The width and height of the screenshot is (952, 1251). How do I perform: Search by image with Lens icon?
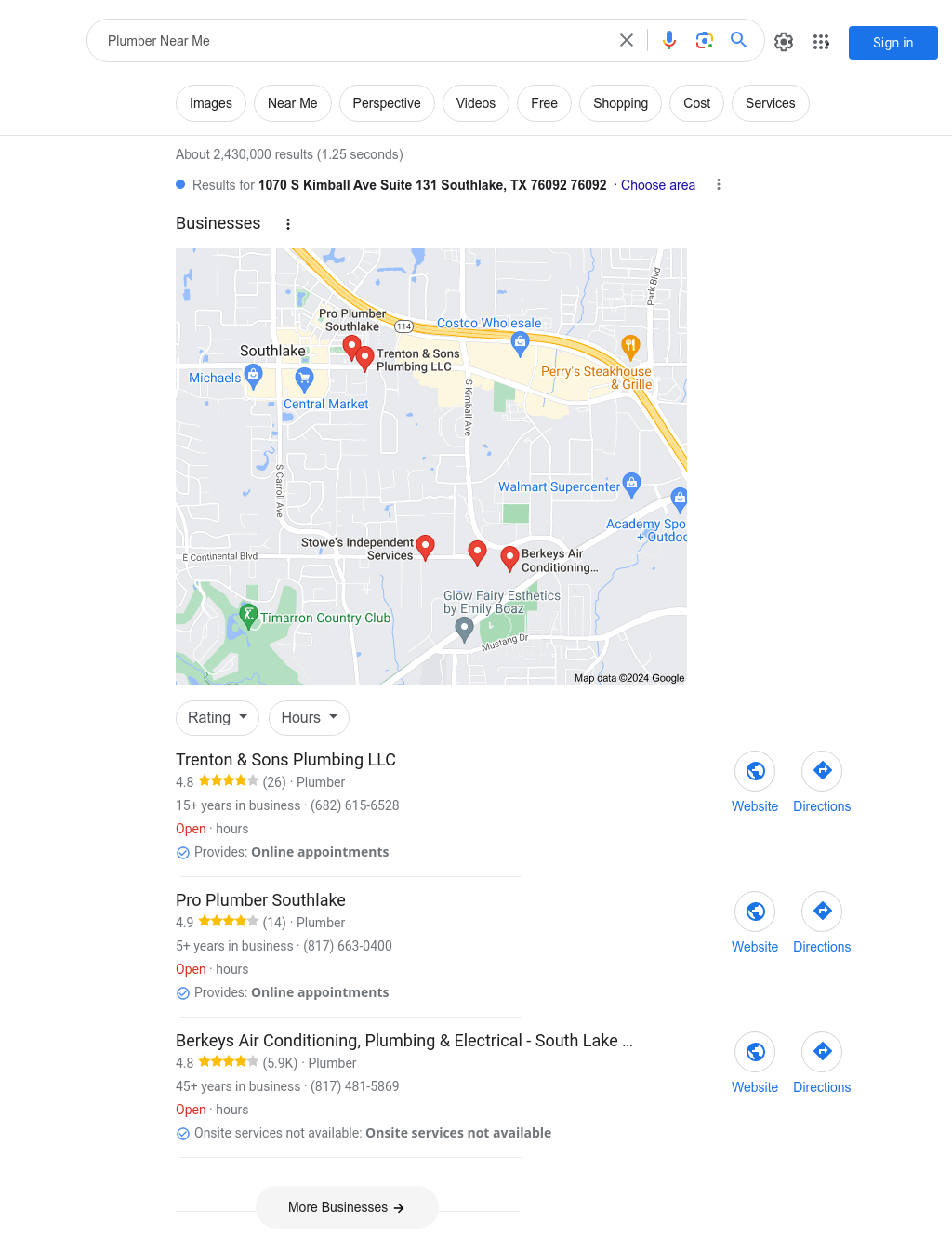[705, 40]
